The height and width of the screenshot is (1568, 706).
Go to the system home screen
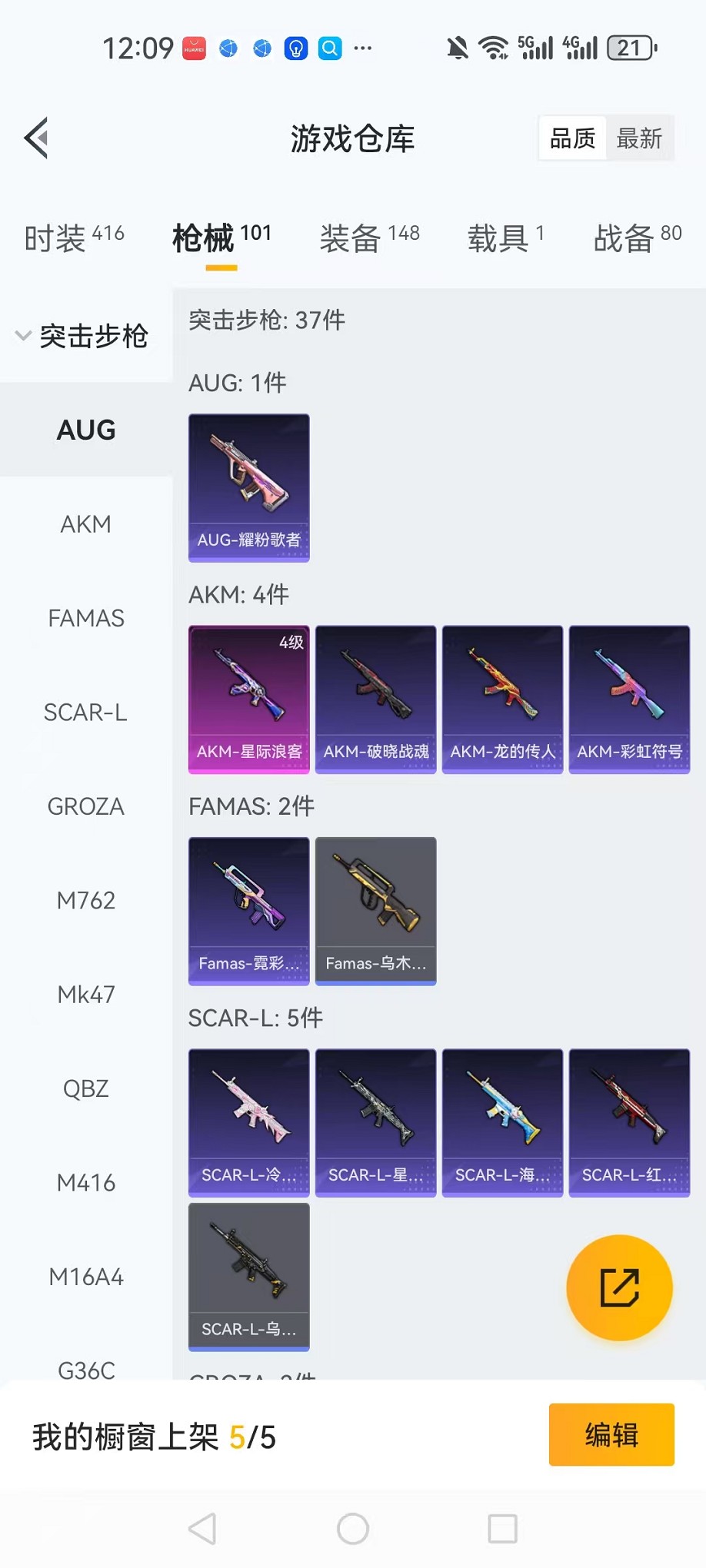[353, 1529]
